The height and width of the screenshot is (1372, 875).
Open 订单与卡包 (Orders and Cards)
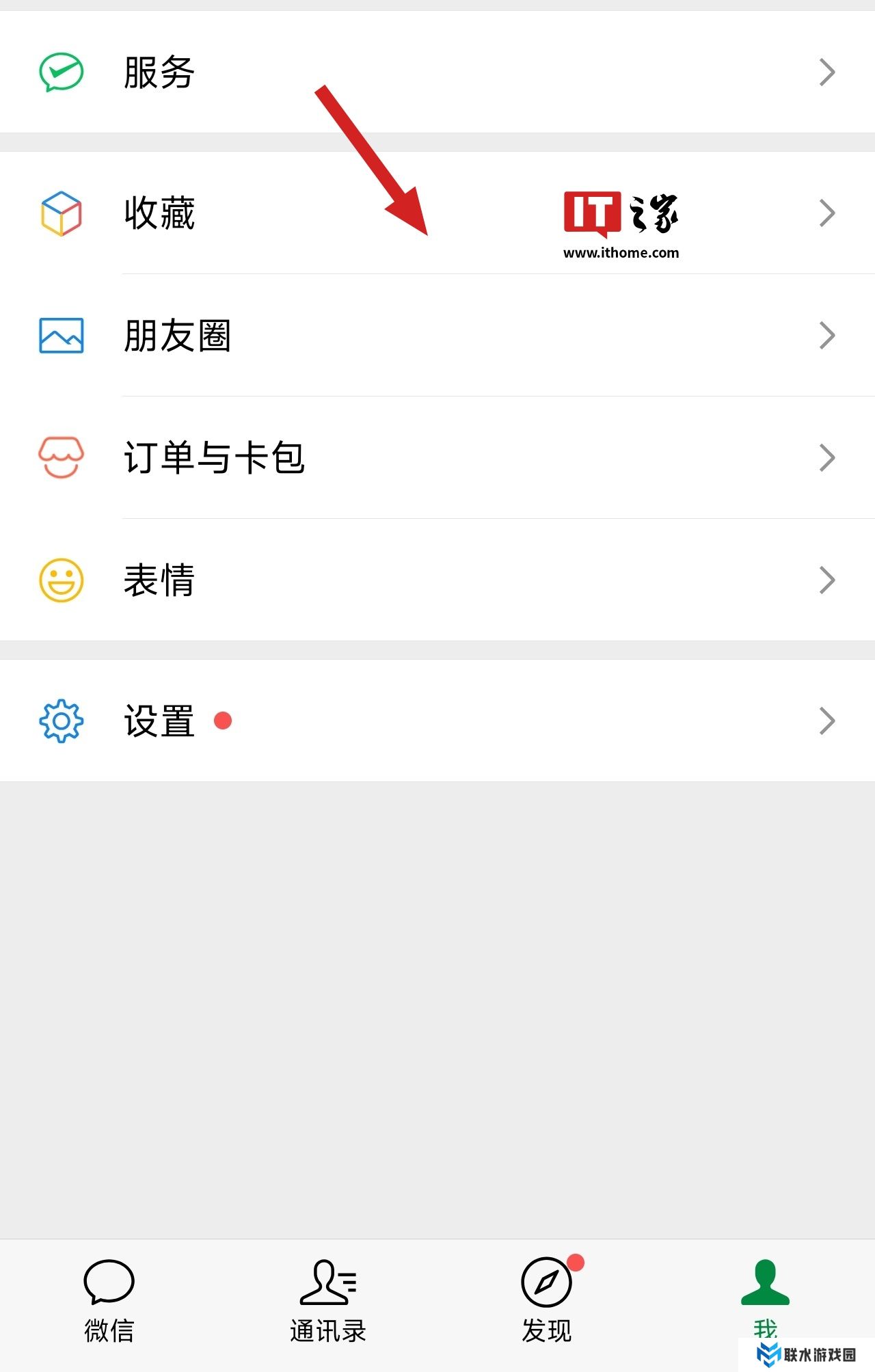click(x=213, y=458)
